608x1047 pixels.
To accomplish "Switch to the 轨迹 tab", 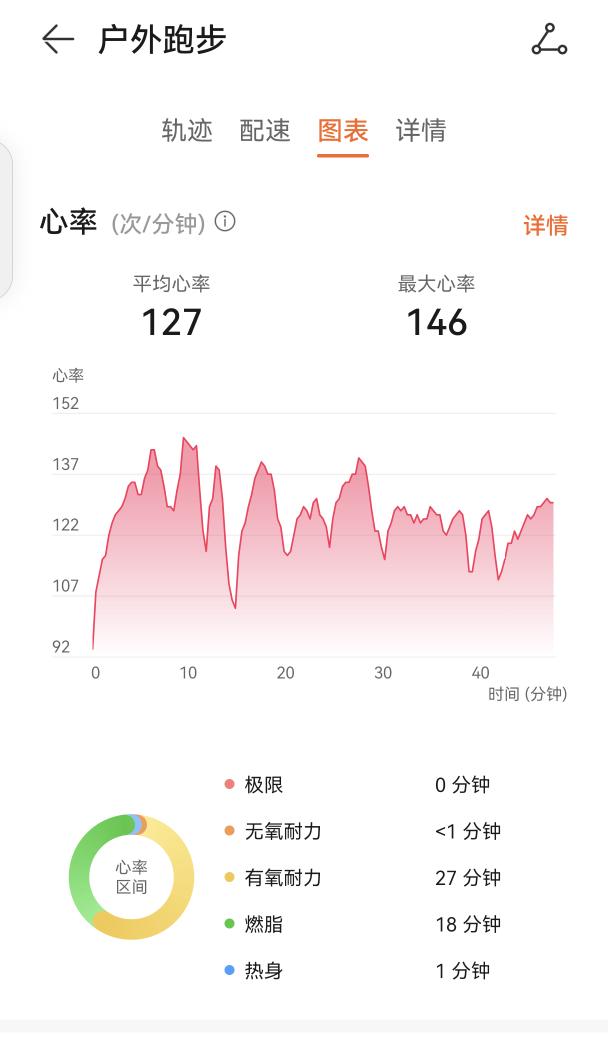I will tap(187, 130).
